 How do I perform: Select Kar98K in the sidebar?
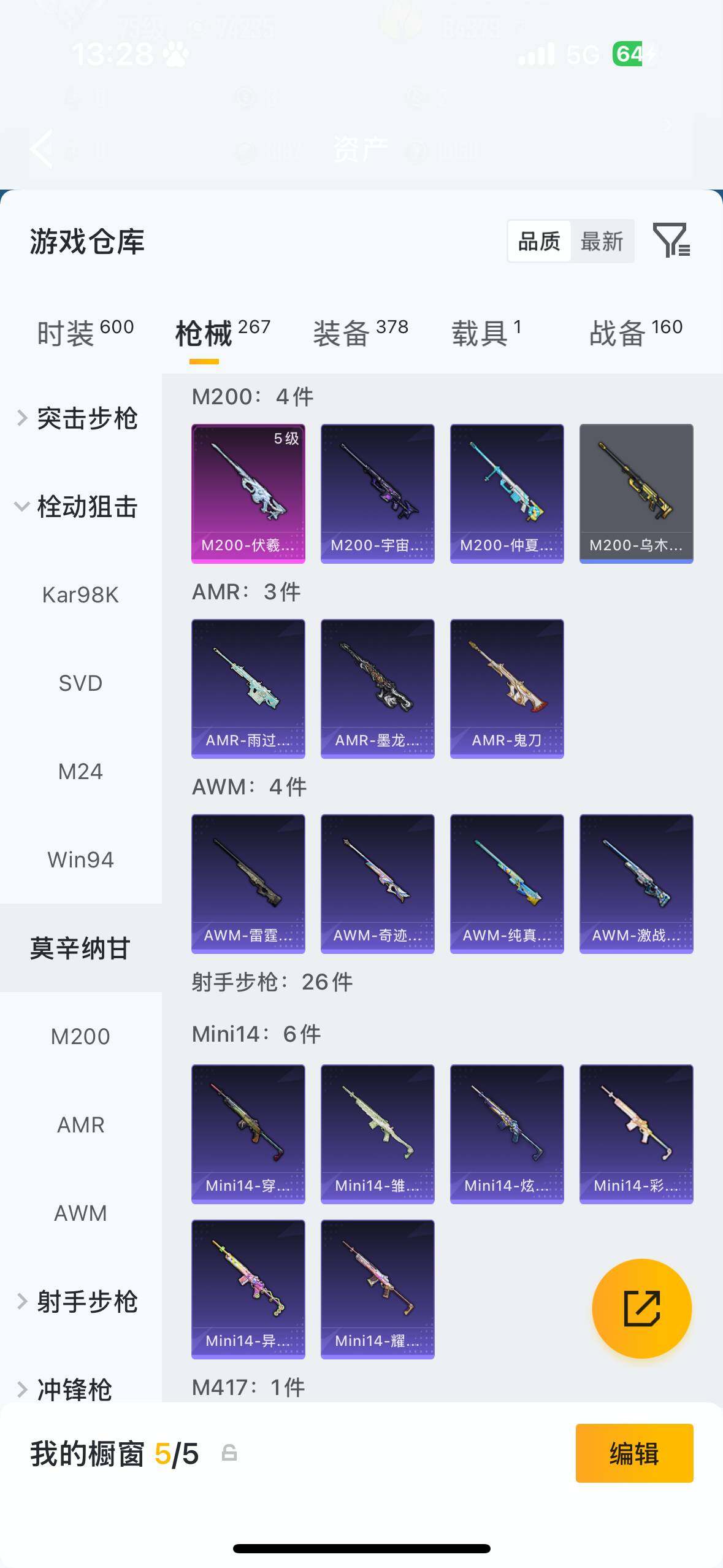[x=80, y=594]
